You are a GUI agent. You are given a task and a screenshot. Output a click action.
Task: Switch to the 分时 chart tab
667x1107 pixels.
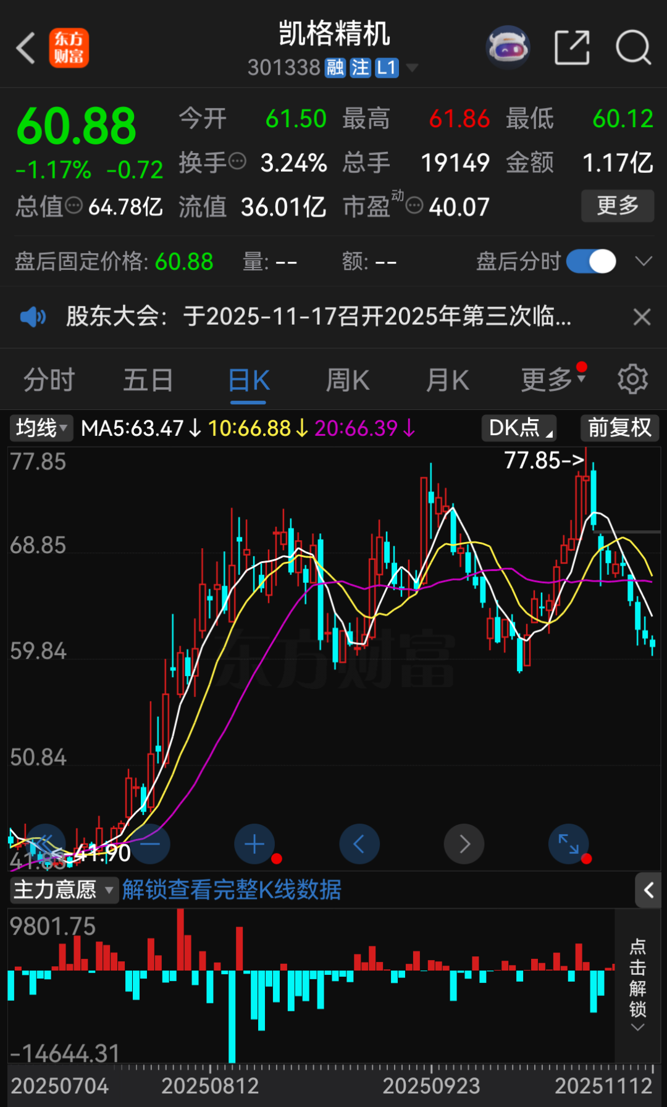(x=49, y=380)
